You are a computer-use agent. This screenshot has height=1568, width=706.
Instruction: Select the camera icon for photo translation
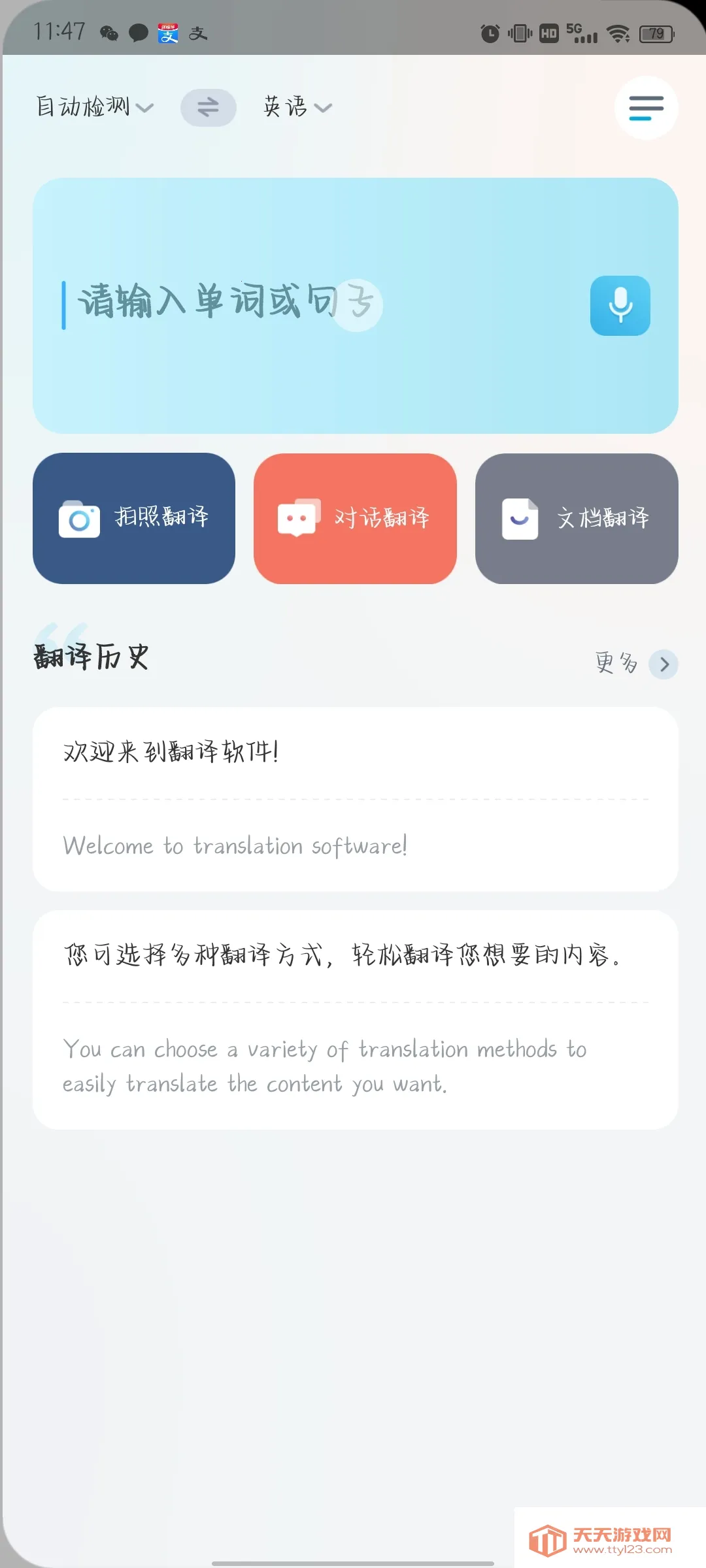(78, 518)
